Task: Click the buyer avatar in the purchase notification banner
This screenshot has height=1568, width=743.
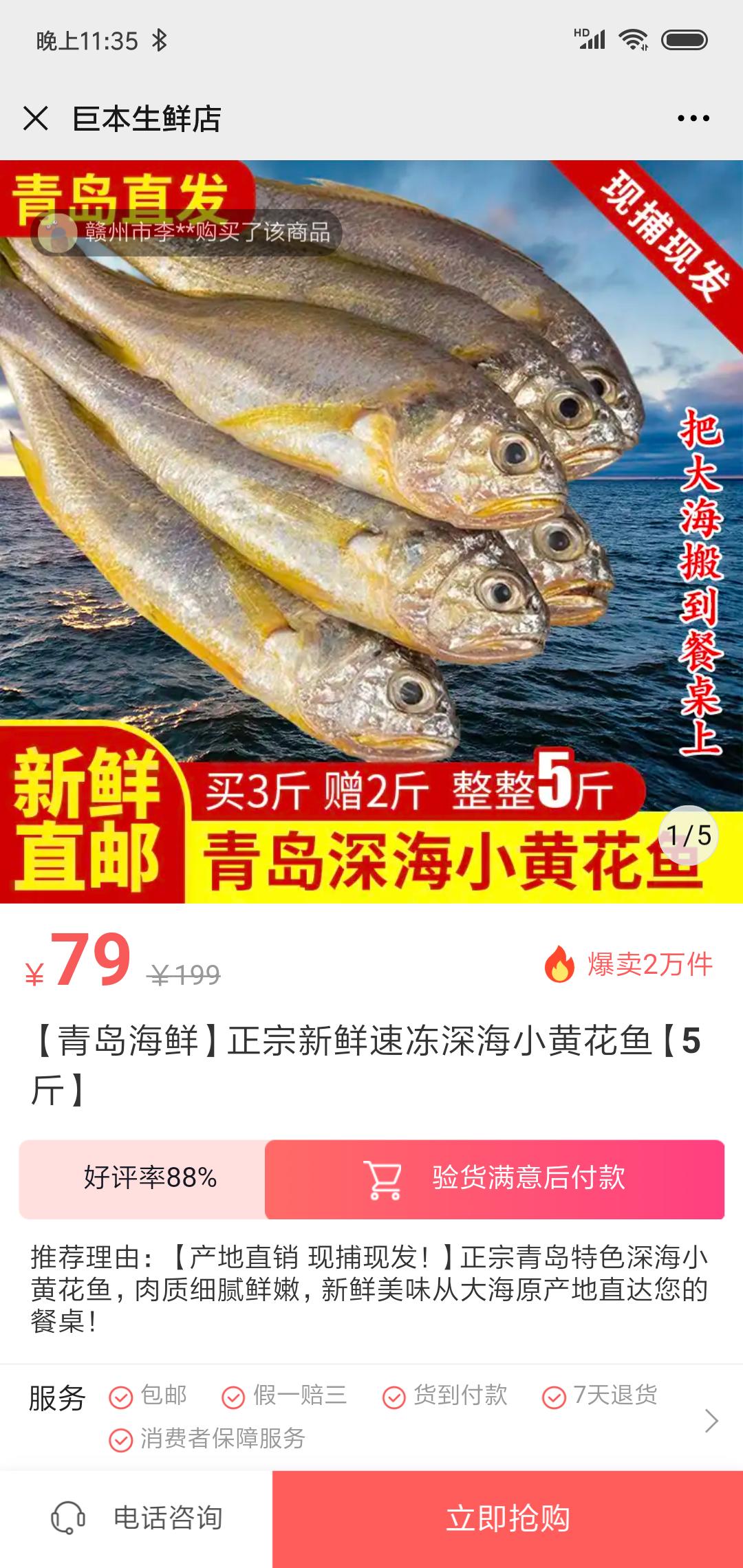Action: point(55,234)
